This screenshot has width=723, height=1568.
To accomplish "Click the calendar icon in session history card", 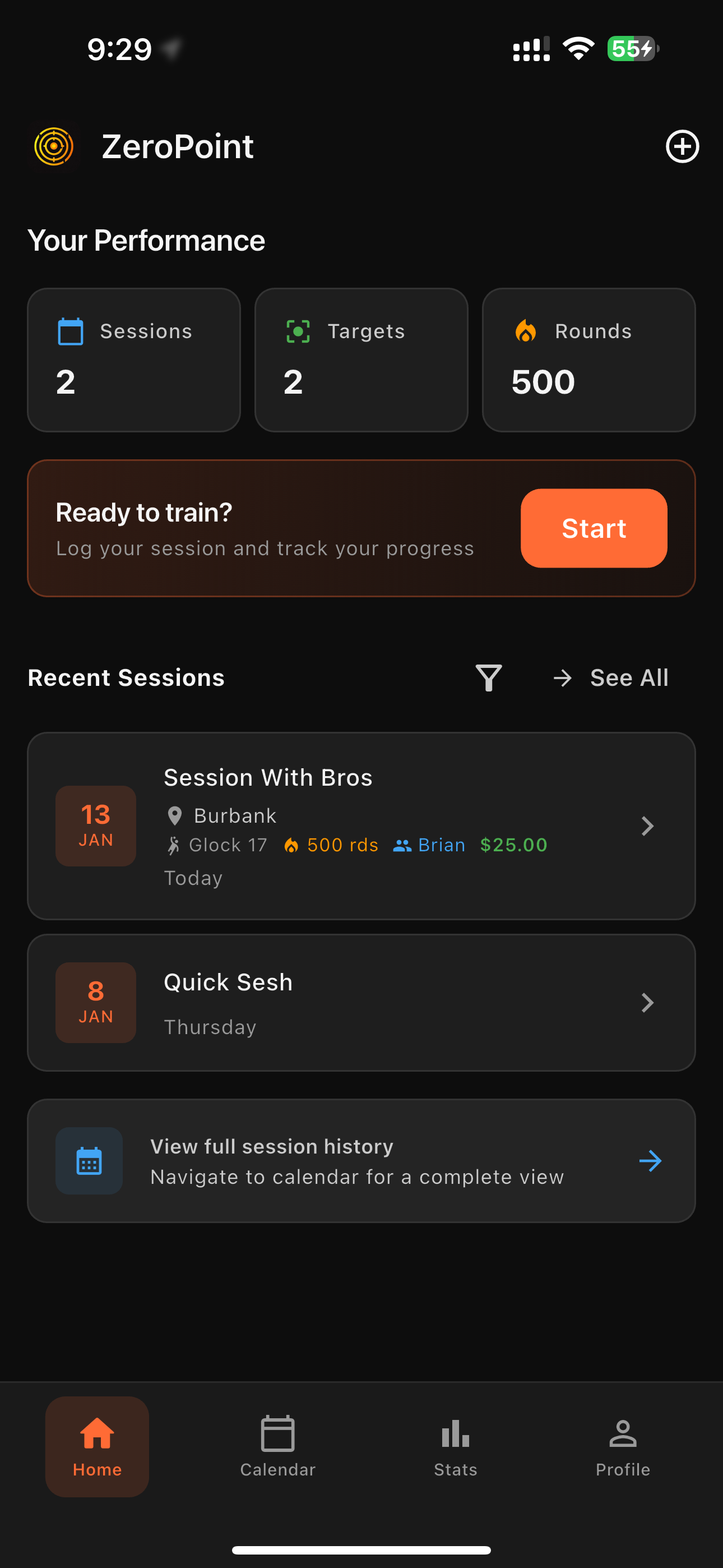I will coord(89,1160).
